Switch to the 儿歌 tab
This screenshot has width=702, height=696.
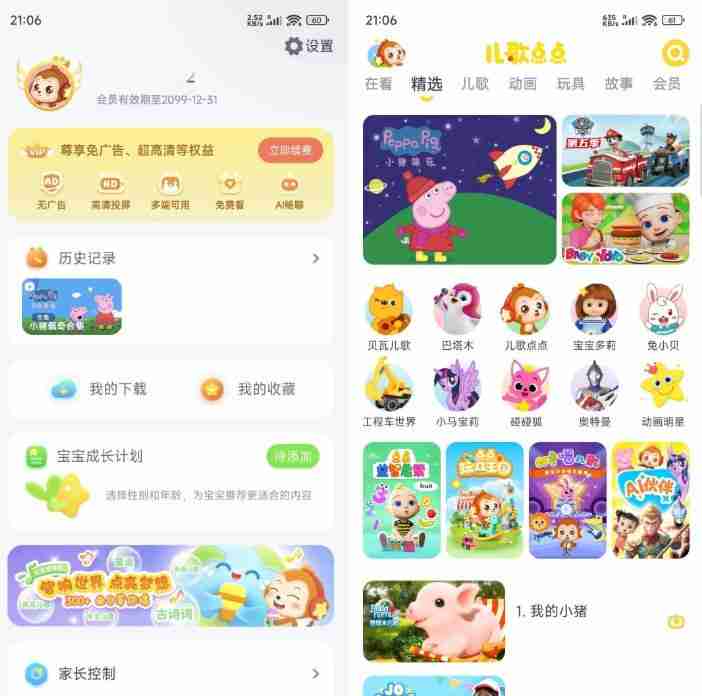(x=475, y=84)
